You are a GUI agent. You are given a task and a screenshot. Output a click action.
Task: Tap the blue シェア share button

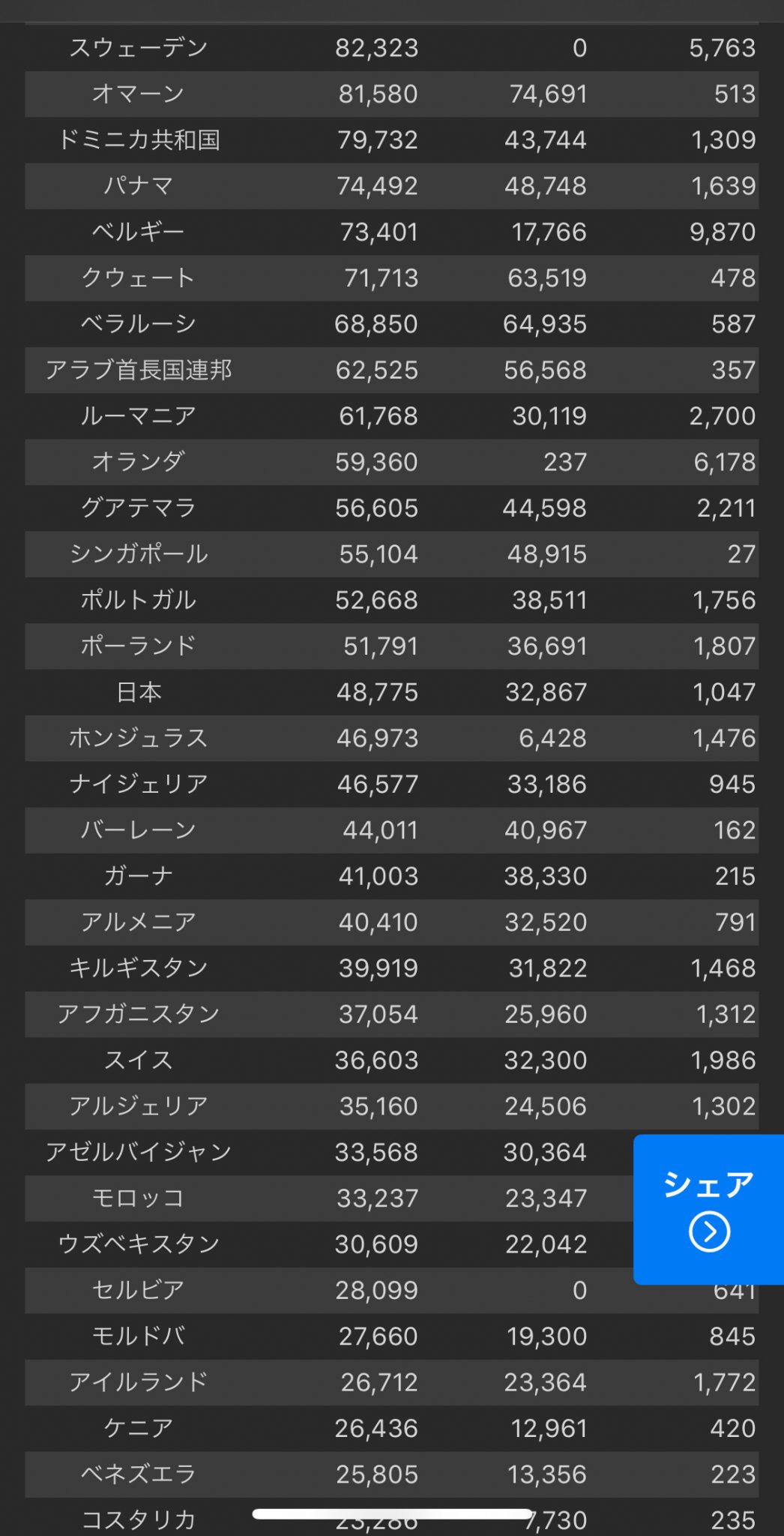[708, 1209]
